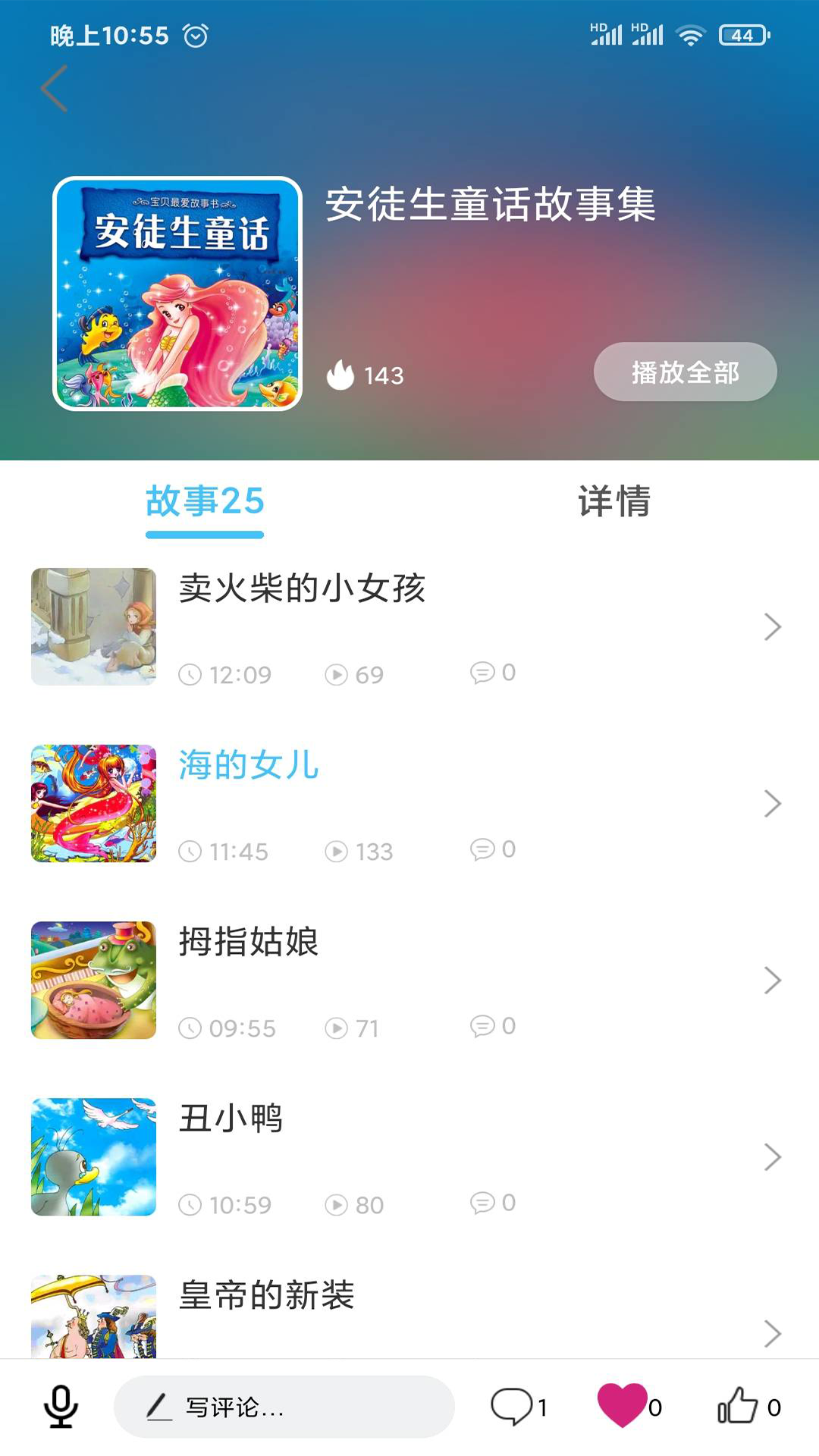Tap the clock icon showing 12:09
The height and width of the screenshot is (1456, 819).
pyautogui.click(x=191, y=673)
